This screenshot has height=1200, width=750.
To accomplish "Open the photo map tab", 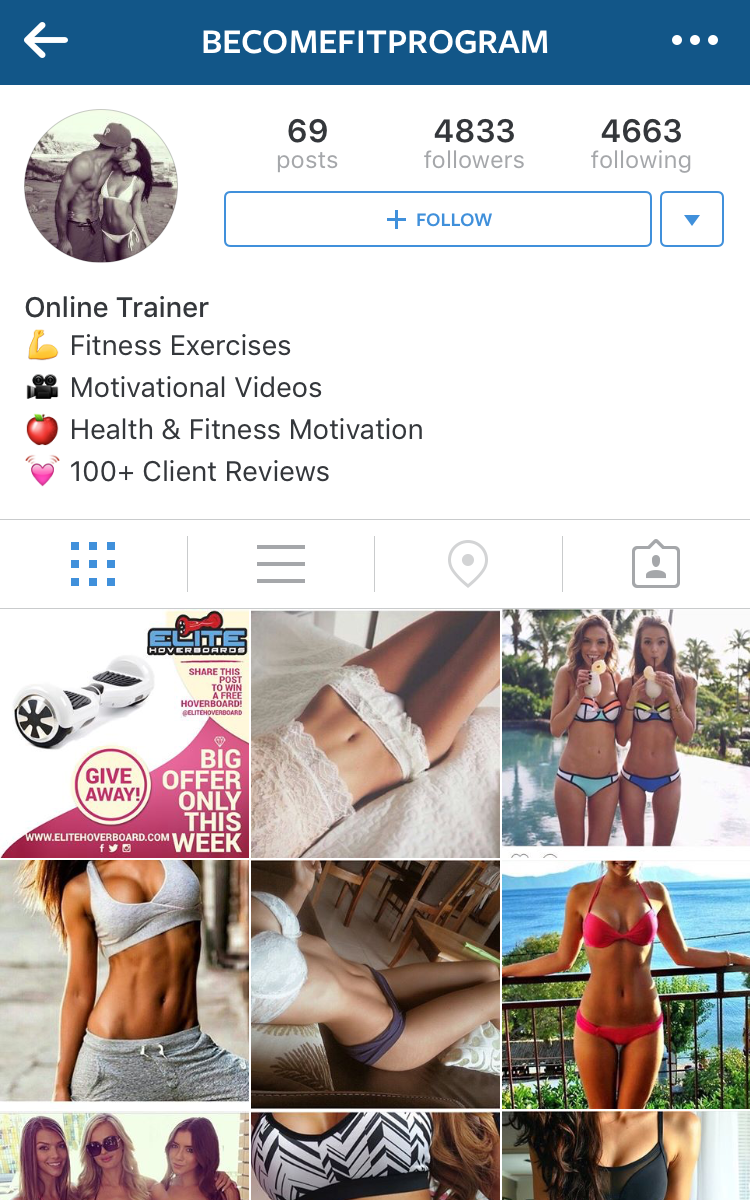I will pyautogui.click(x=467, y=564).
